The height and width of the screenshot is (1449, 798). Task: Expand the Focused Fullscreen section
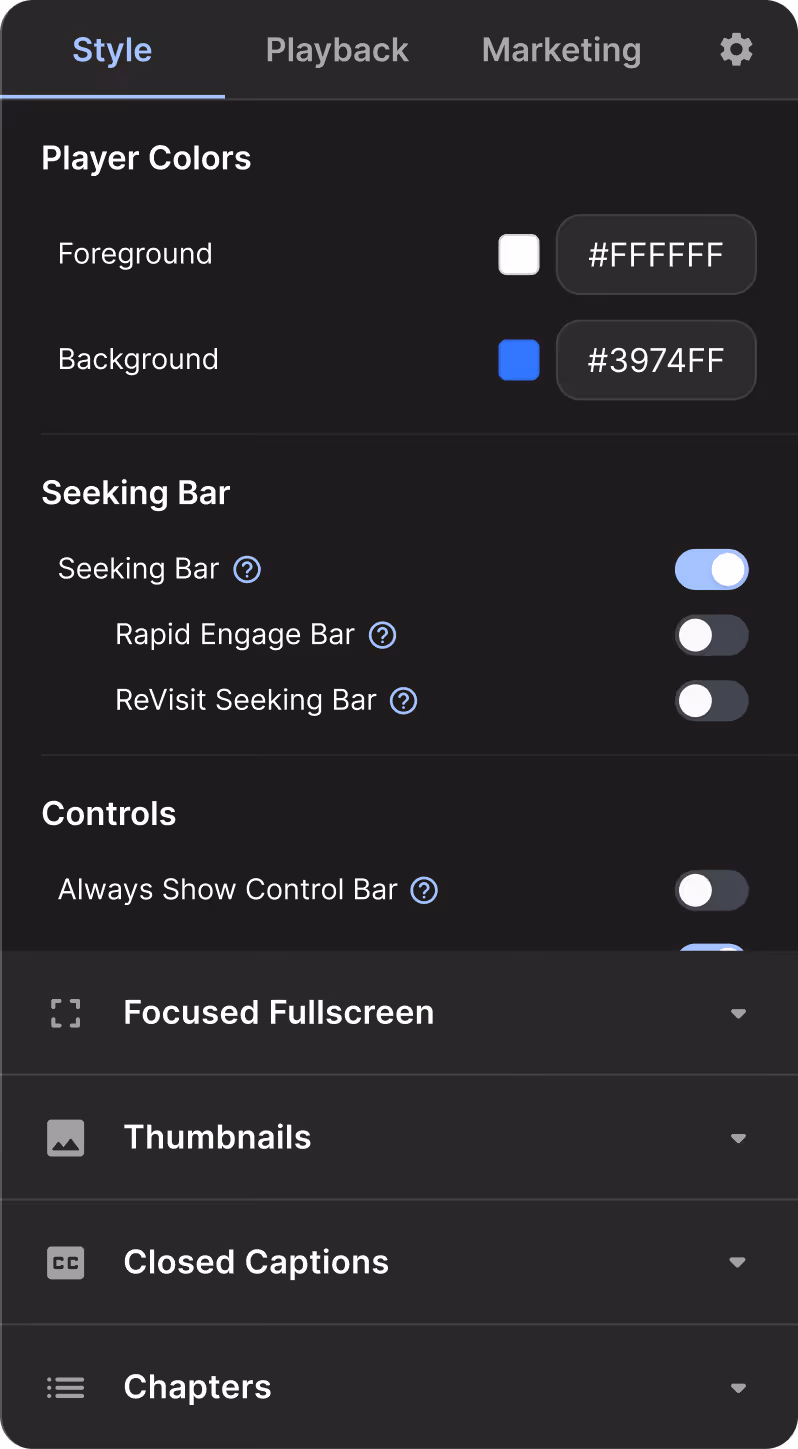point(738,1013)
